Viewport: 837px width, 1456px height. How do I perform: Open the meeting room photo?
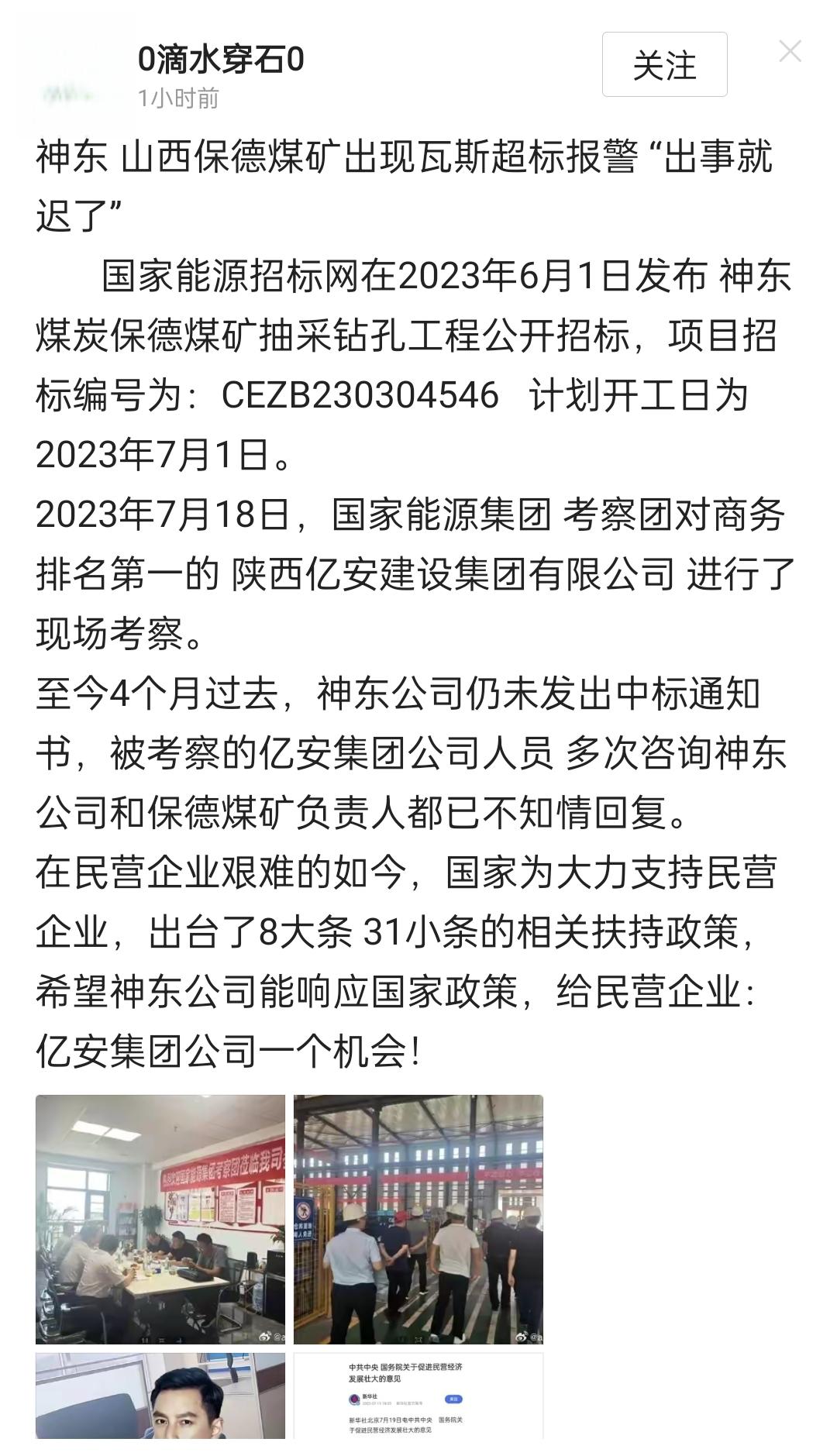[160, 1219]
